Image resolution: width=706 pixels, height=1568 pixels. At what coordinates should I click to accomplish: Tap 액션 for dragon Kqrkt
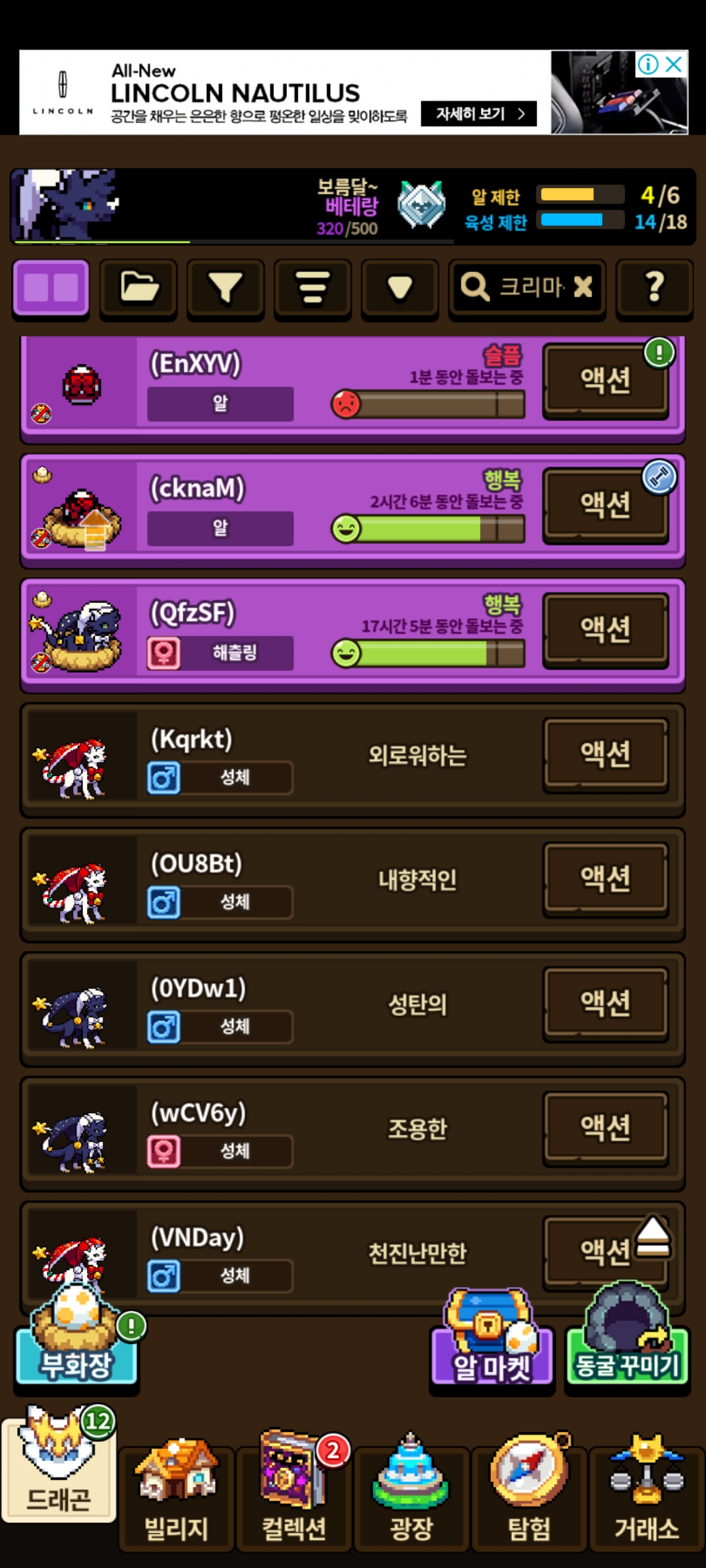pos(606,754)
